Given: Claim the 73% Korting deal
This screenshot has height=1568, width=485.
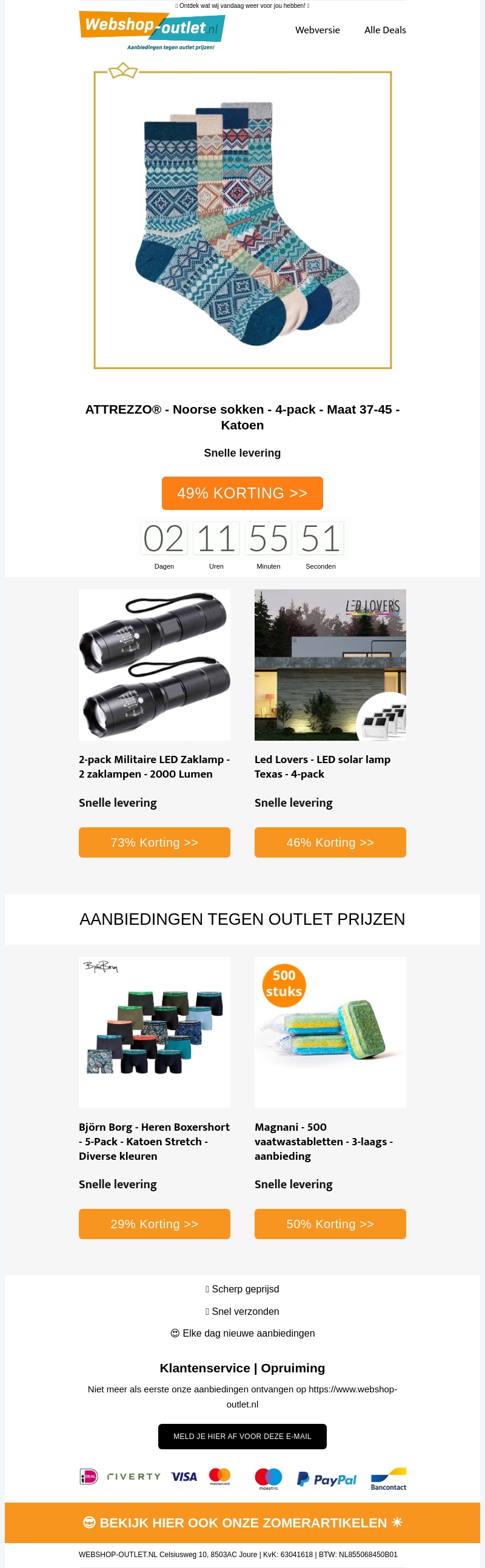Looking at the screenshot, I should pos(154,842).
